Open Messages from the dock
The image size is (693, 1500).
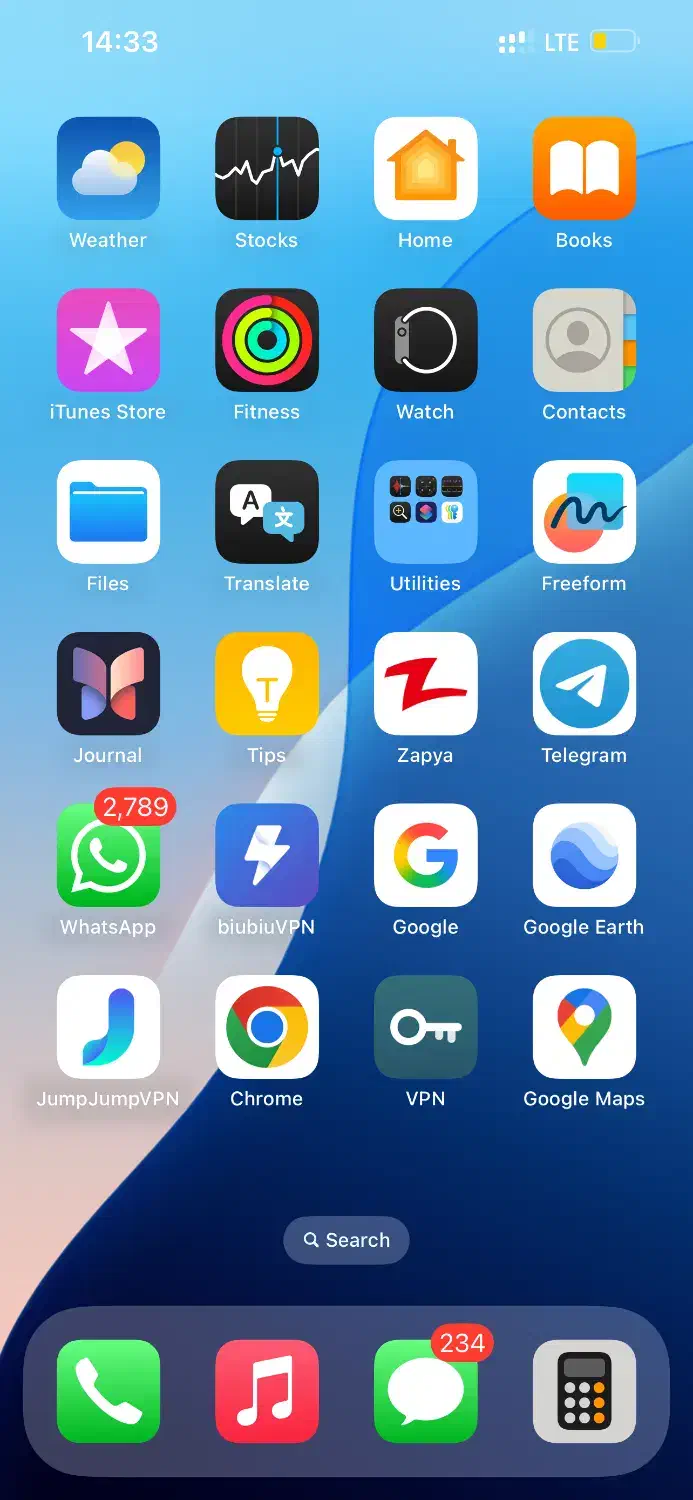(426, 1391)
